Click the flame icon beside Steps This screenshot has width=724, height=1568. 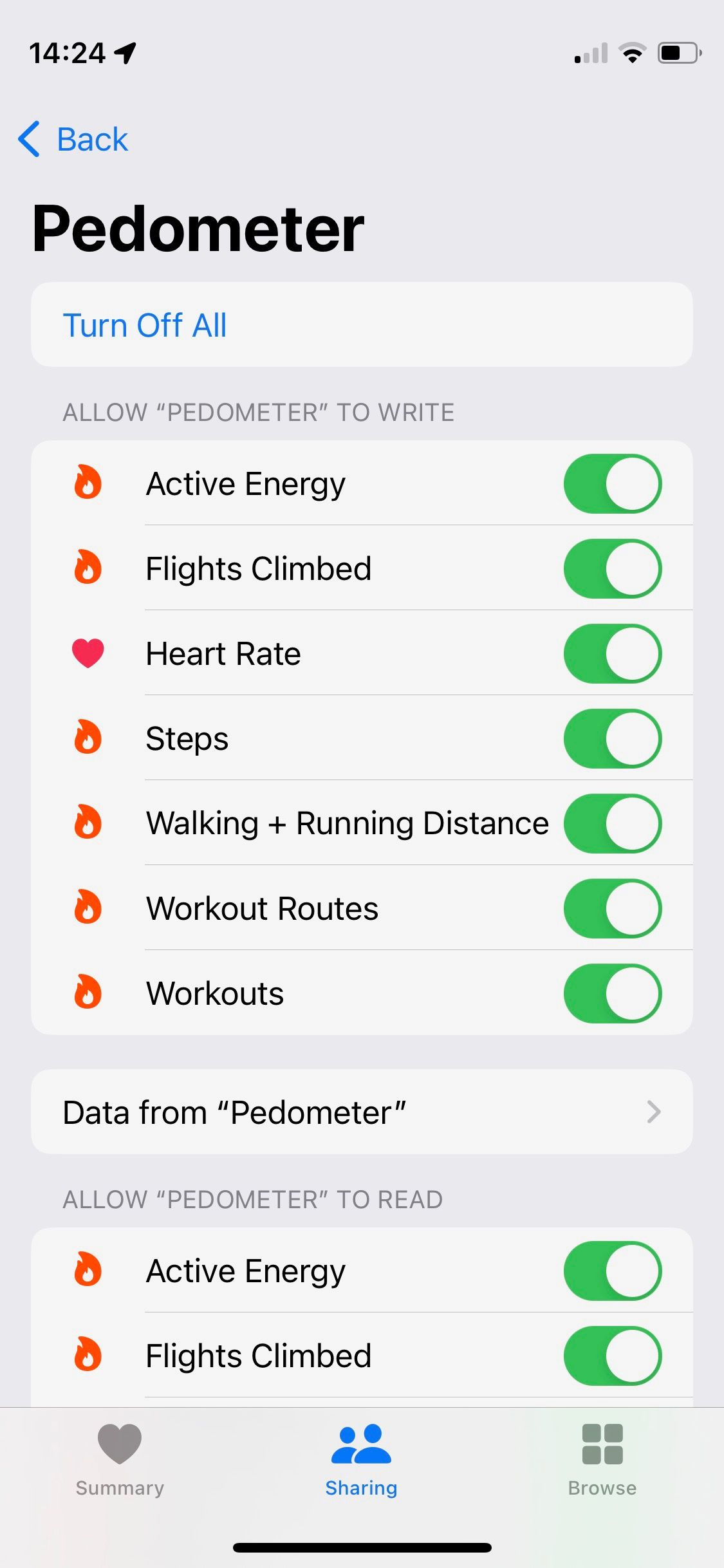tap(88, 738)
